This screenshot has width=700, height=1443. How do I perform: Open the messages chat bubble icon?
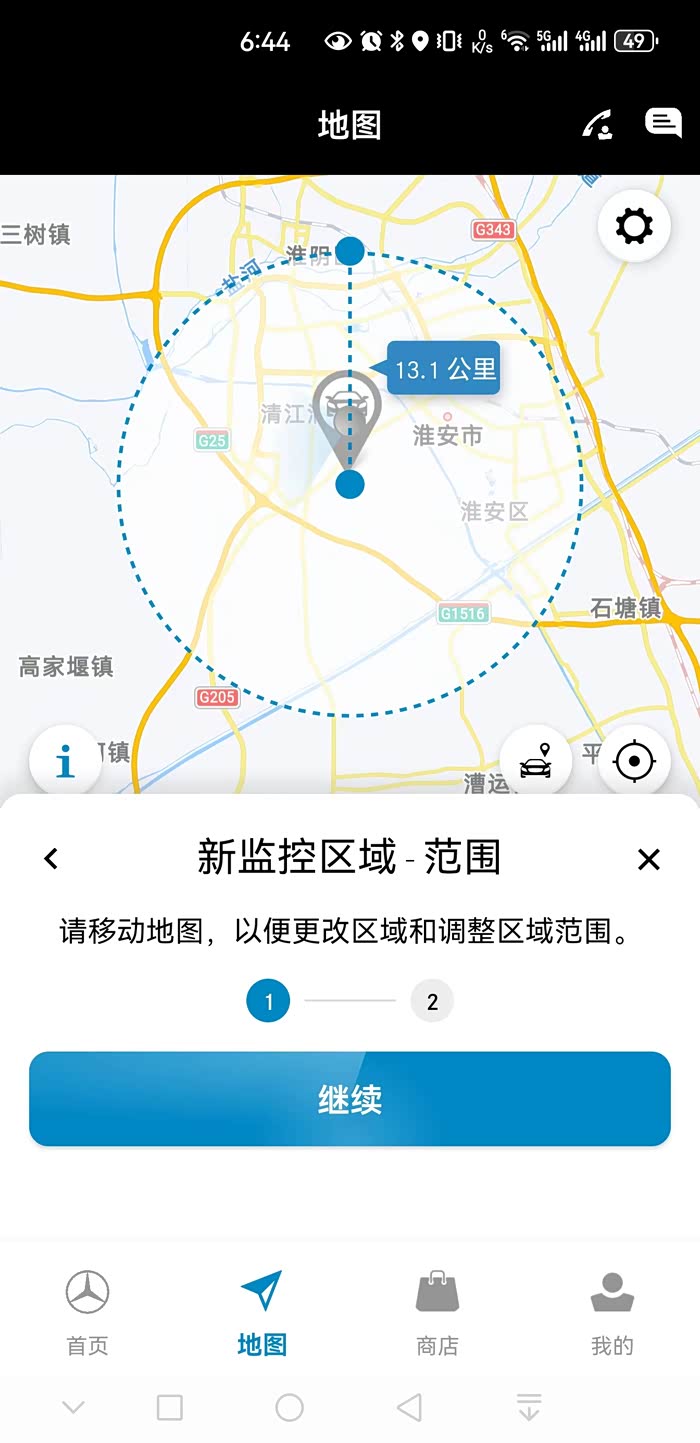[662, 123]
